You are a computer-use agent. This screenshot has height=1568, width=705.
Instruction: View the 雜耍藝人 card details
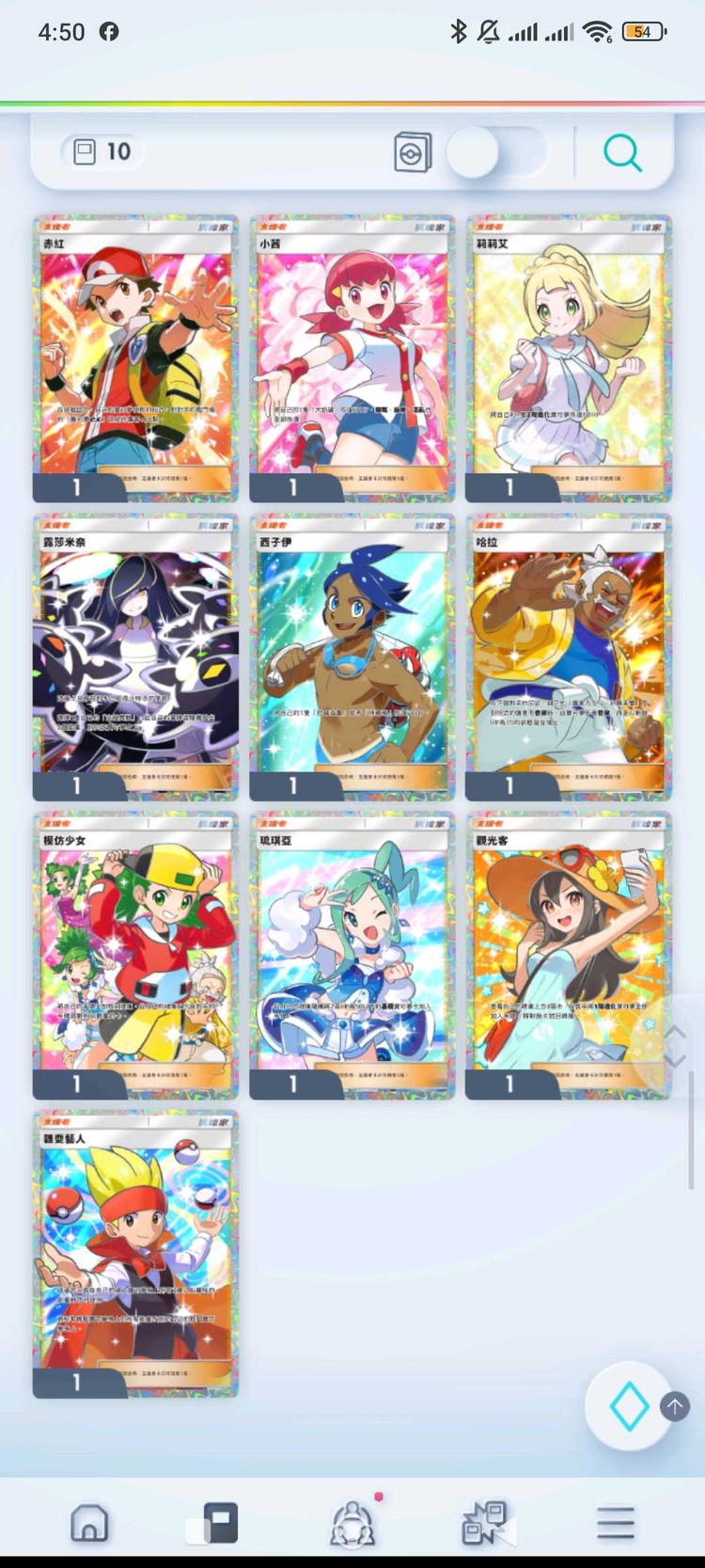[135, 1253]
